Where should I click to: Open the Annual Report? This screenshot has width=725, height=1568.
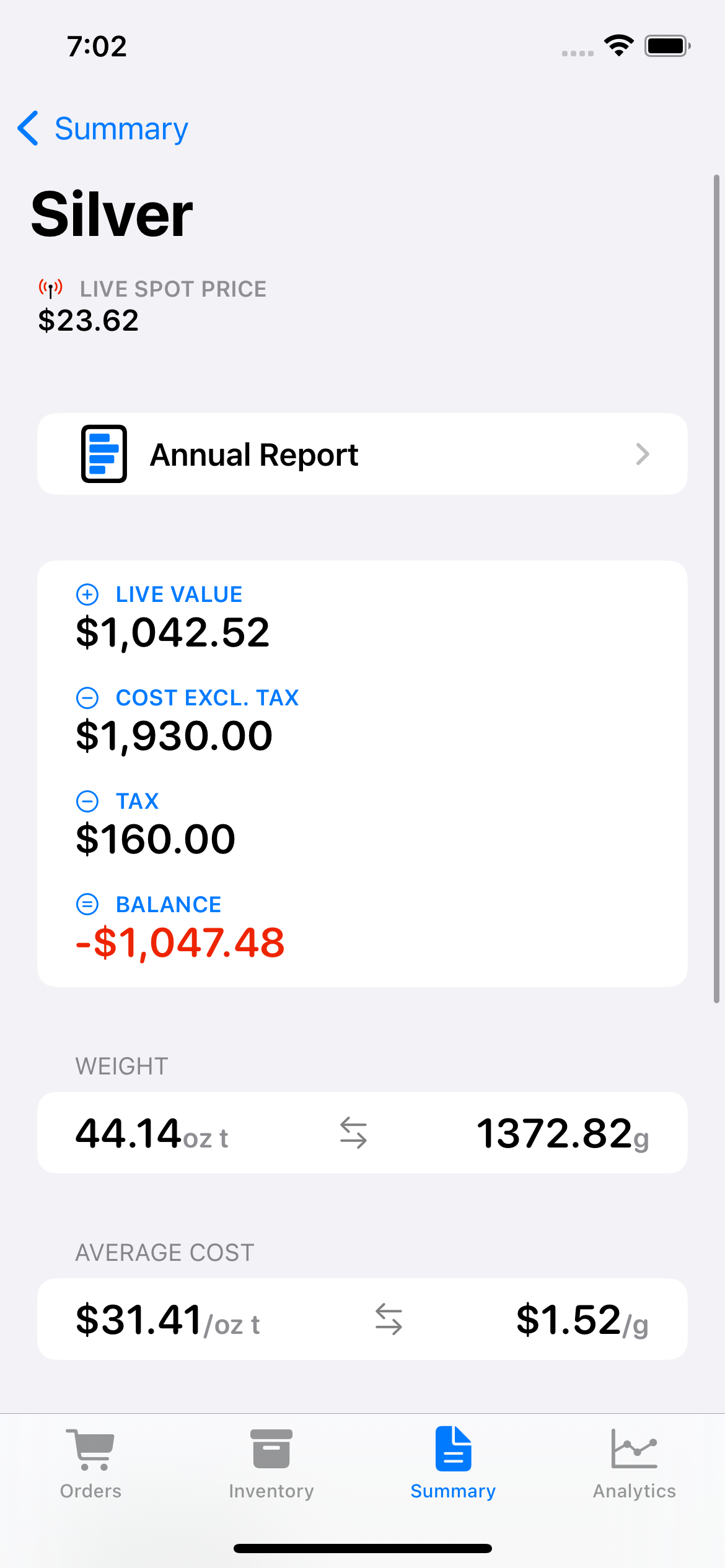pyautogui.click(x=362, y=454)
